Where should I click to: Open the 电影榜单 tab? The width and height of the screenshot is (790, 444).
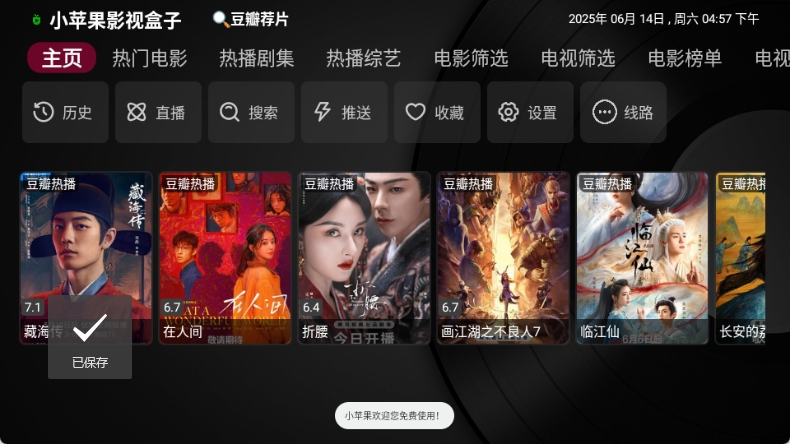coord(685,58)
